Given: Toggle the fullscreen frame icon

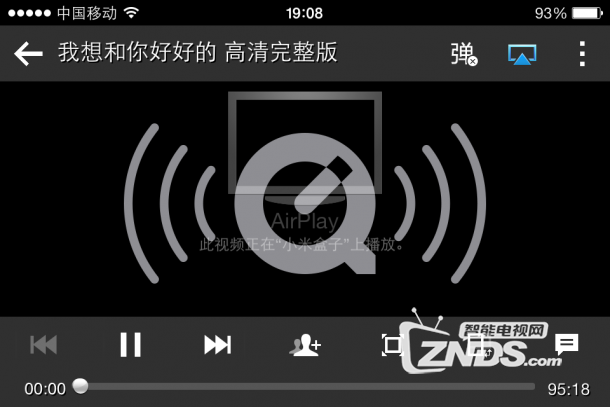Looking at the screenshot, I should [392, 345].
